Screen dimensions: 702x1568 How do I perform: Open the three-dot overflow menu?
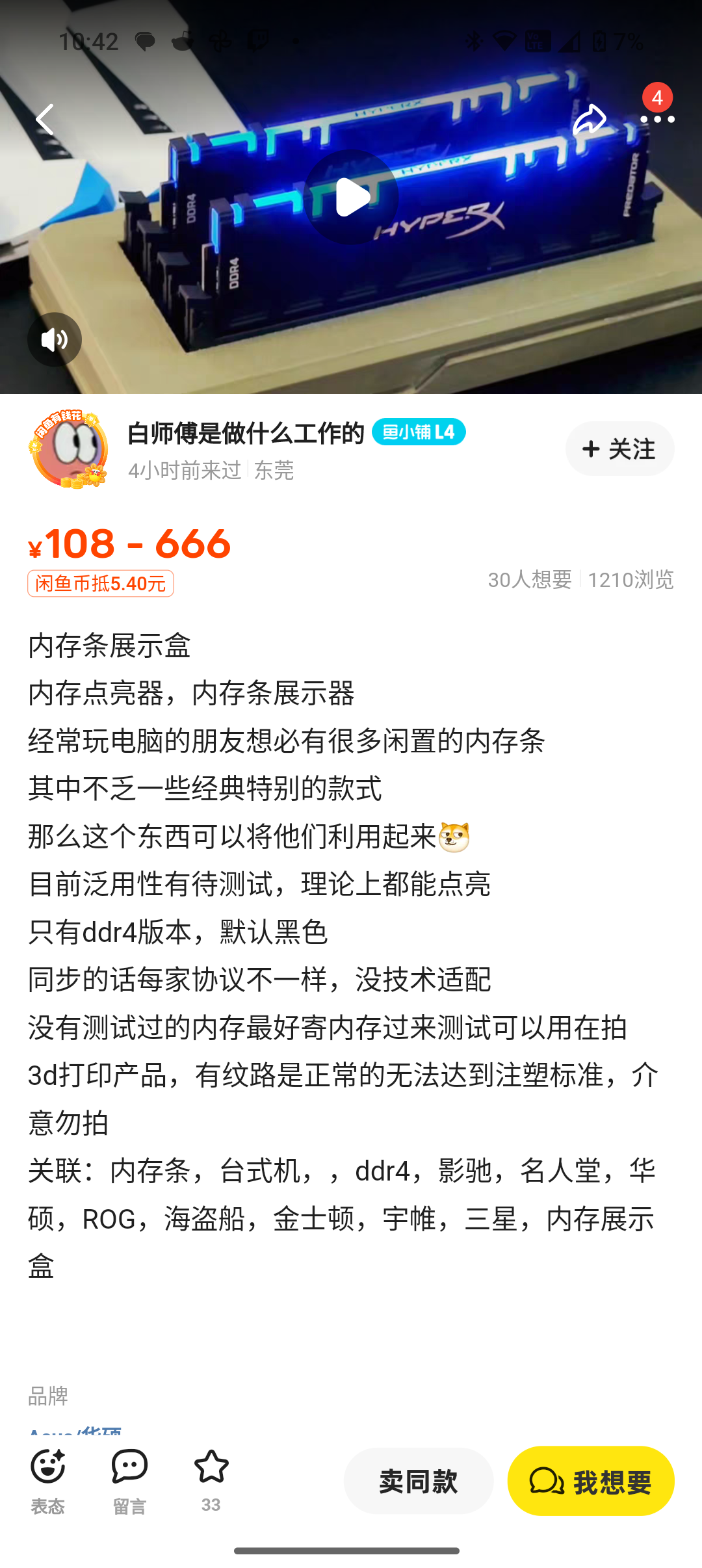point(657,120)
